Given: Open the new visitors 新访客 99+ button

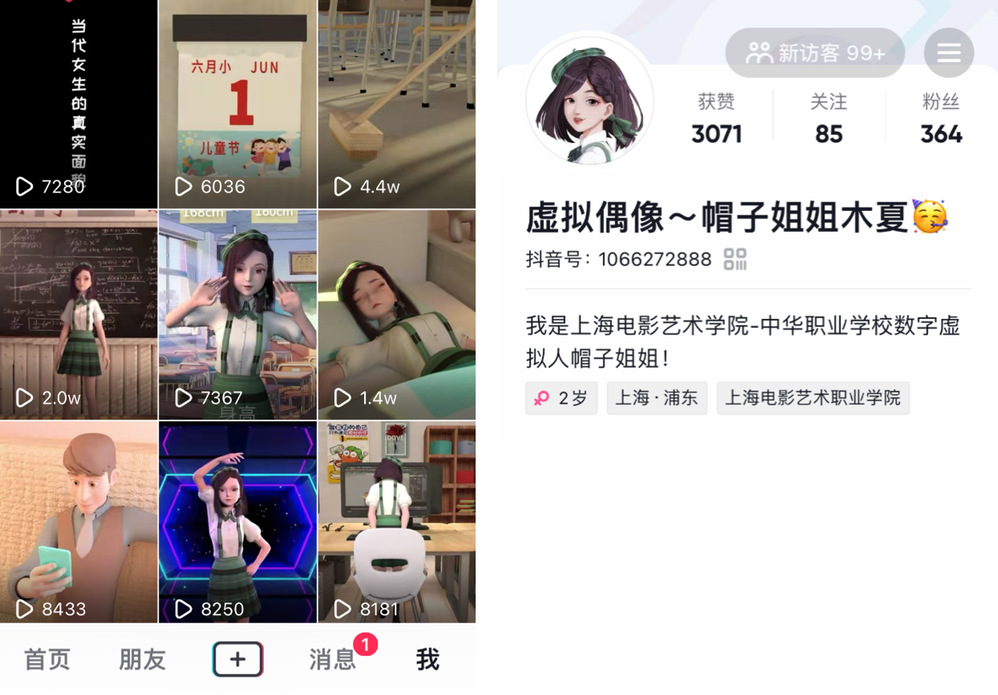Looking at the screenshot, I should (x=815, y=53).
